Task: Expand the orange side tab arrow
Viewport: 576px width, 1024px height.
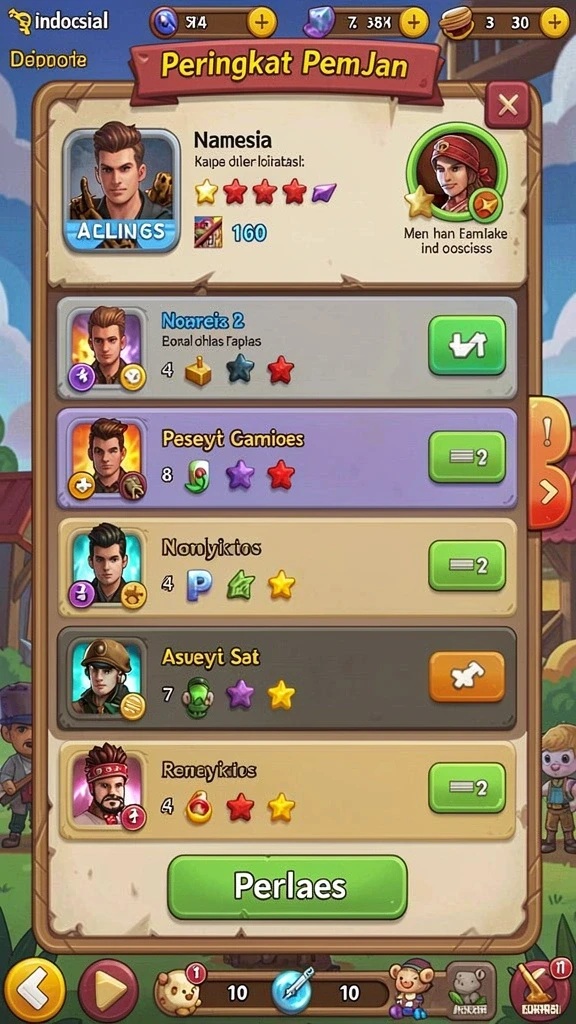Action: point(549,492)
